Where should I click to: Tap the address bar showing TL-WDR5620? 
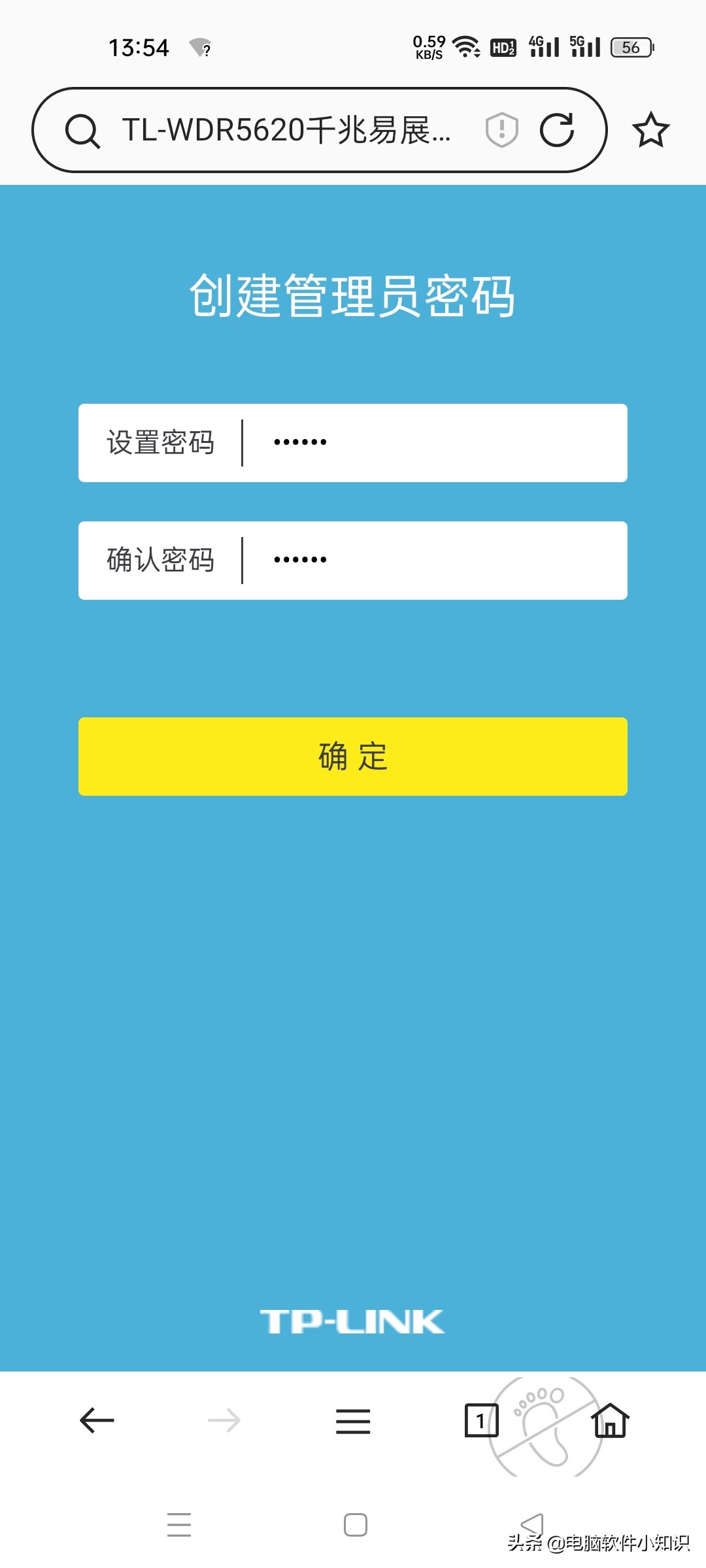coord(286,130)
